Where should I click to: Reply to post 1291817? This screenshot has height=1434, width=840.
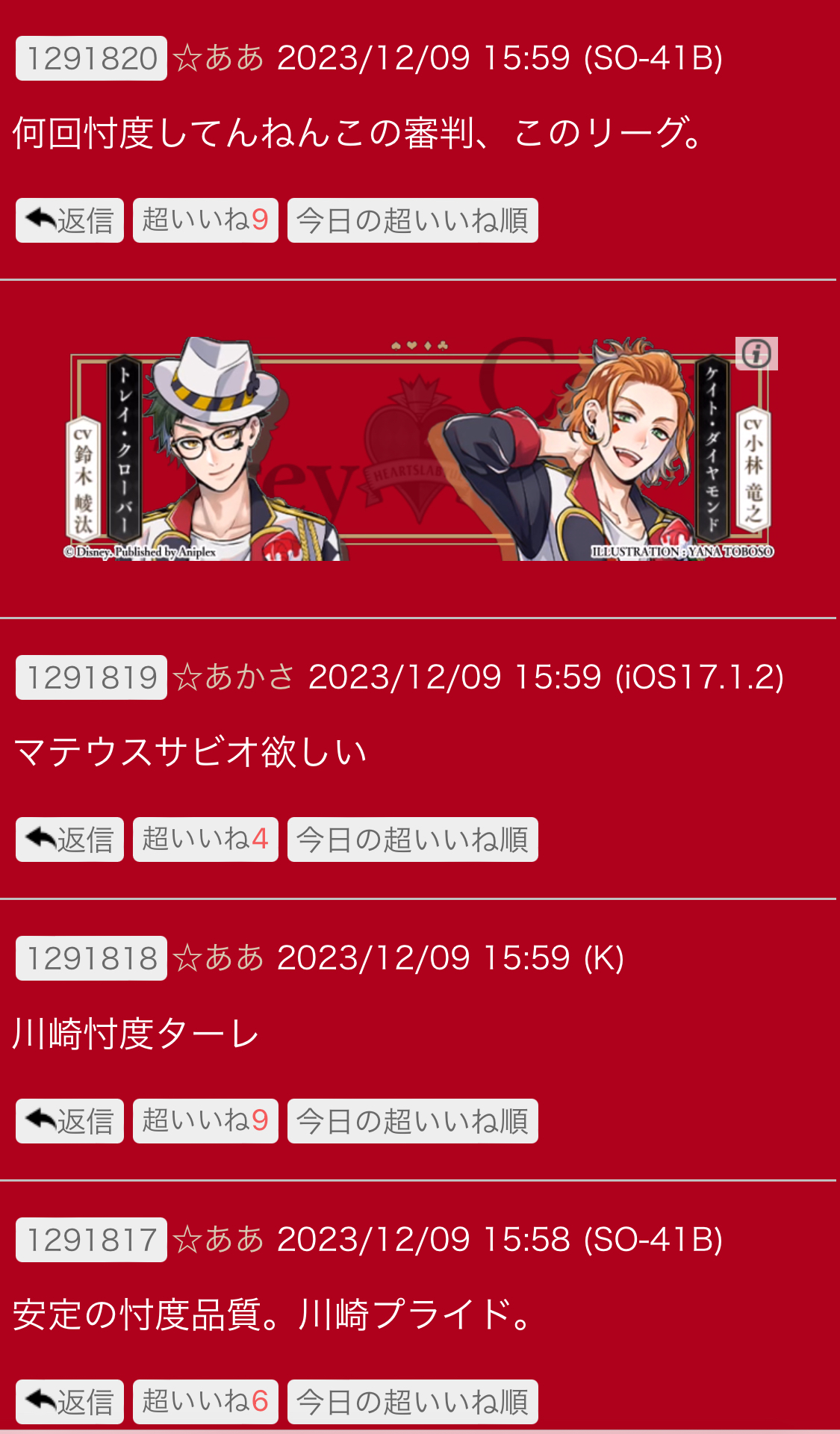tap(69, 1402)
